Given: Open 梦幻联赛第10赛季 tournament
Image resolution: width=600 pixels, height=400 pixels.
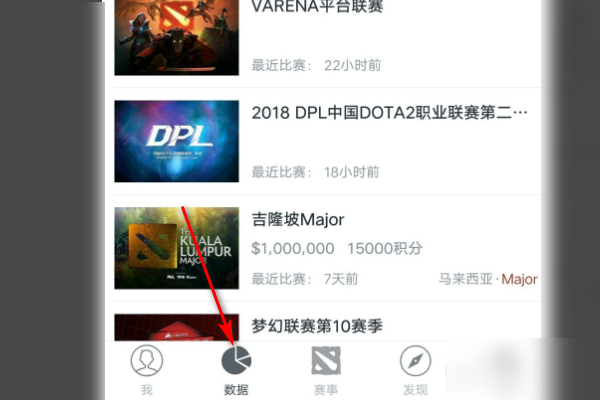Looking at the screenshot, I should (318, 326).
